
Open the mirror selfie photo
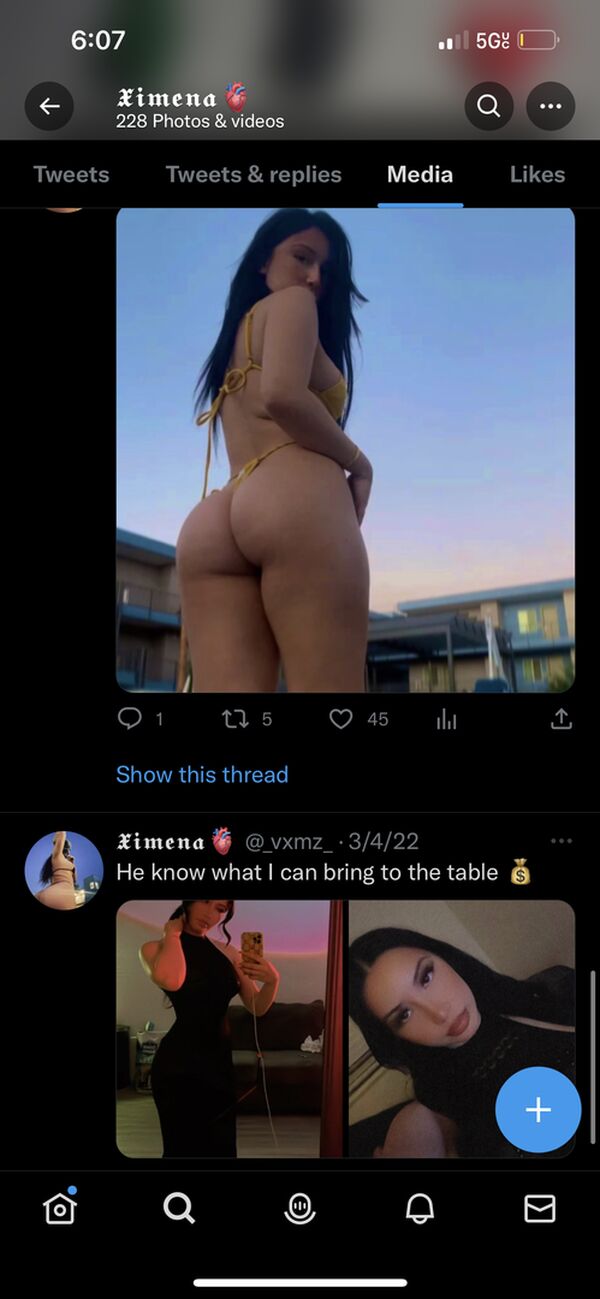click(x=230, y=1028)
